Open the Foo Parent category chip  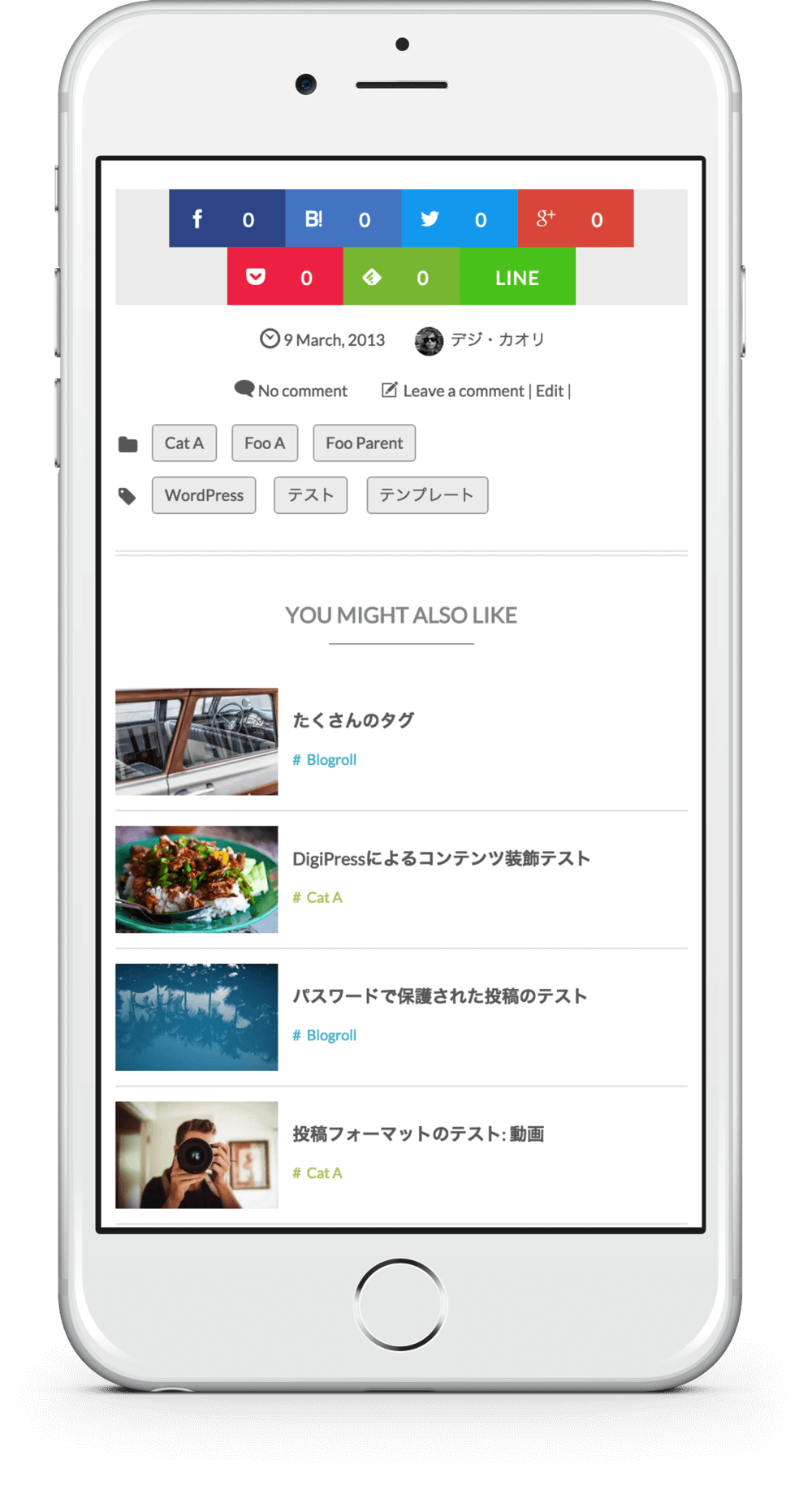[x=364, y=443]
